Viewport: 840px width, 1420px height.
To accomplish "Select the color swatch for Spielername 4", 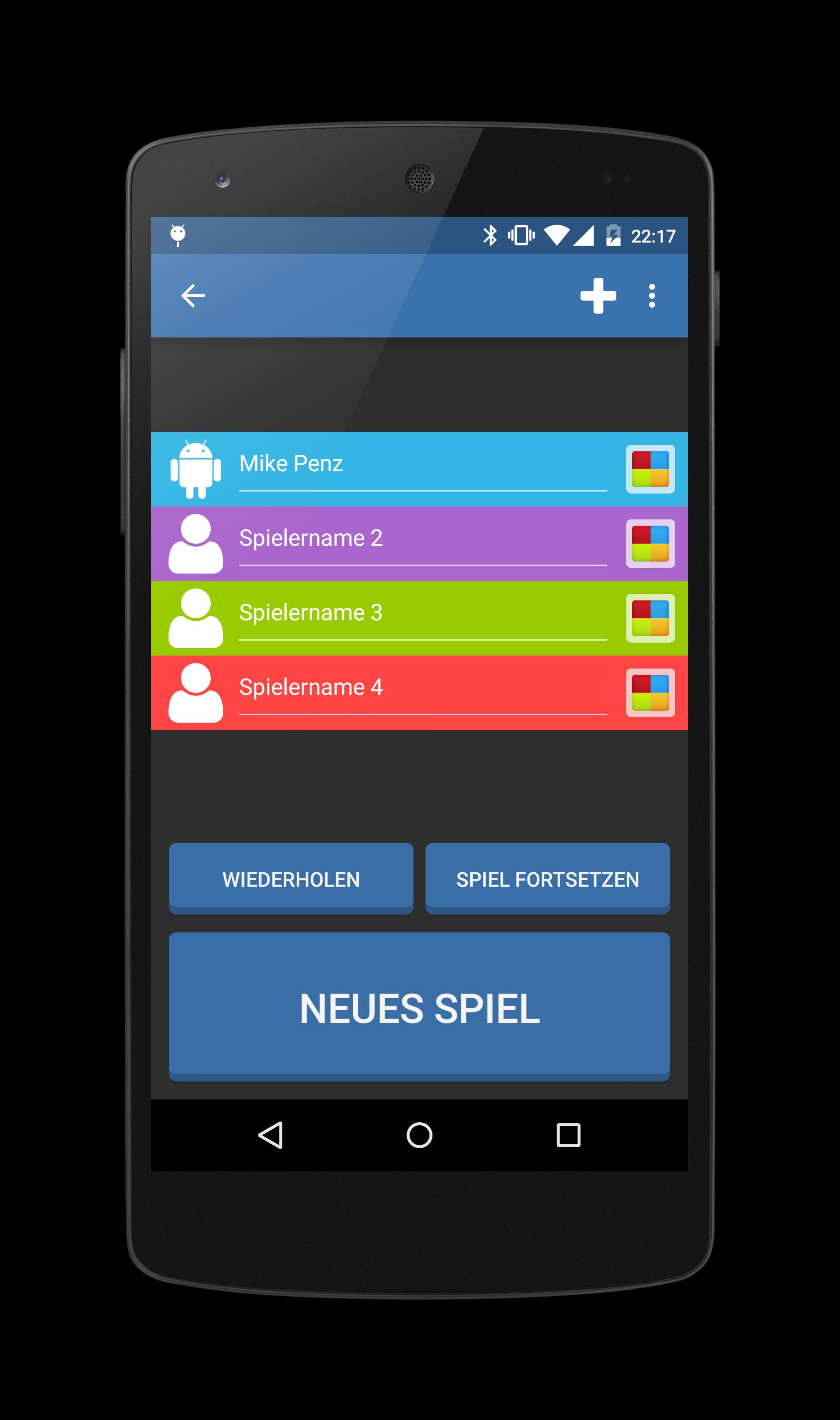I will point(650,693).
